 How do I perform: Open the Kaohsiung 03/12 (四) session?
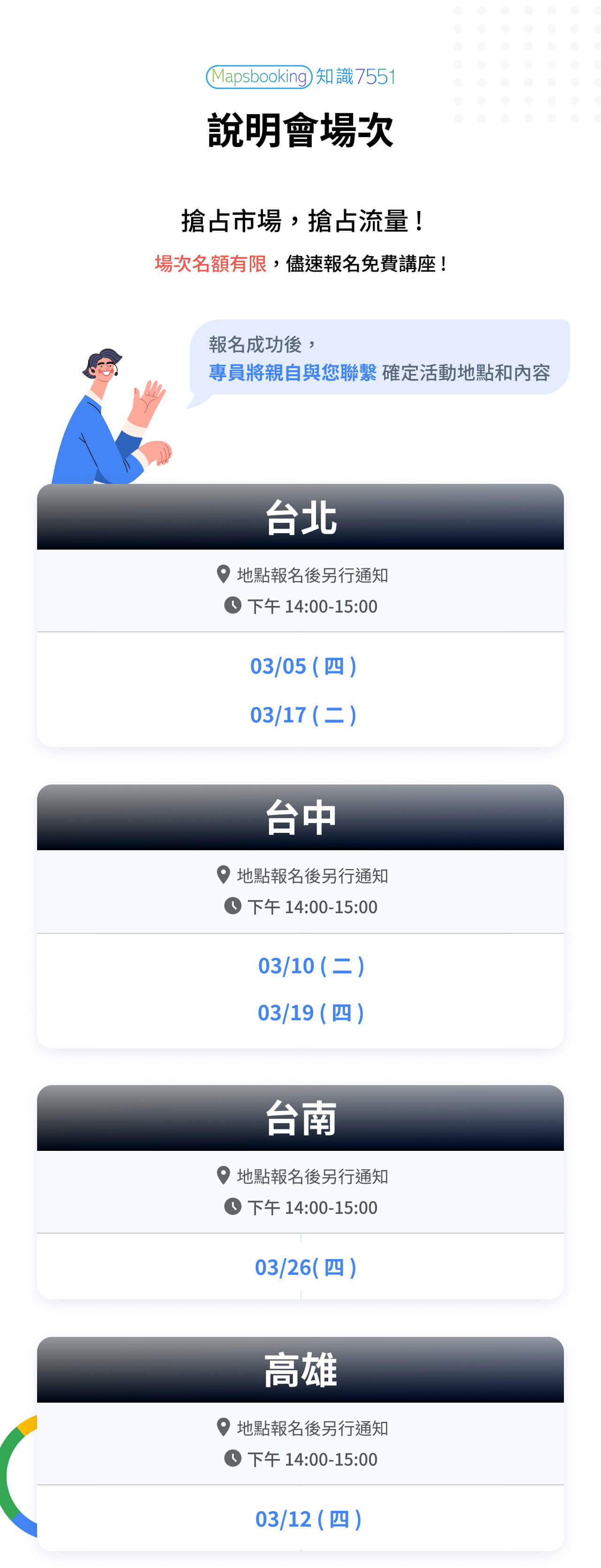coord(308,1519)
